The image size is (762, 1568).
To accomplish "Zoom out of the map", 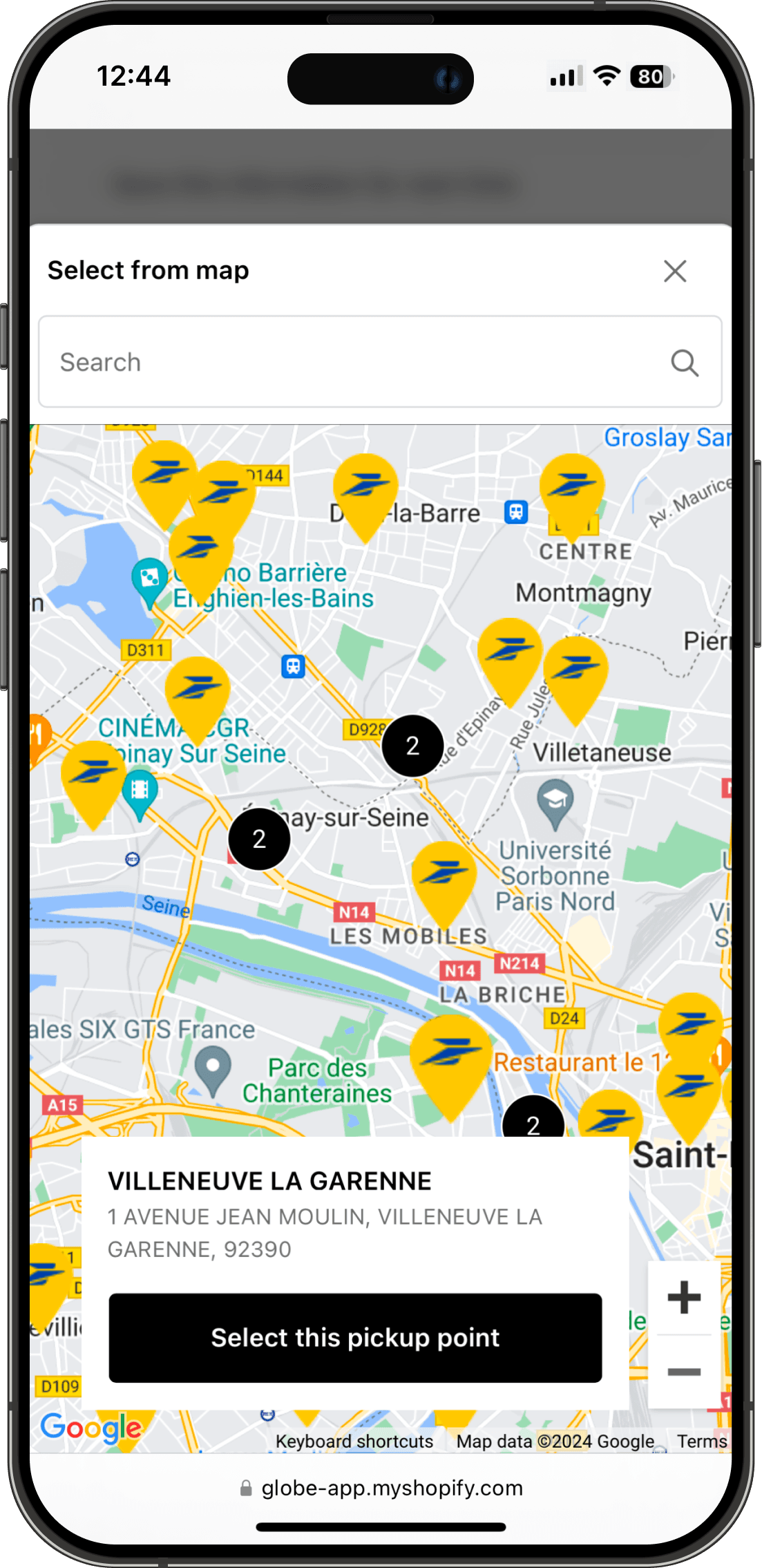I will (684, 1372).
